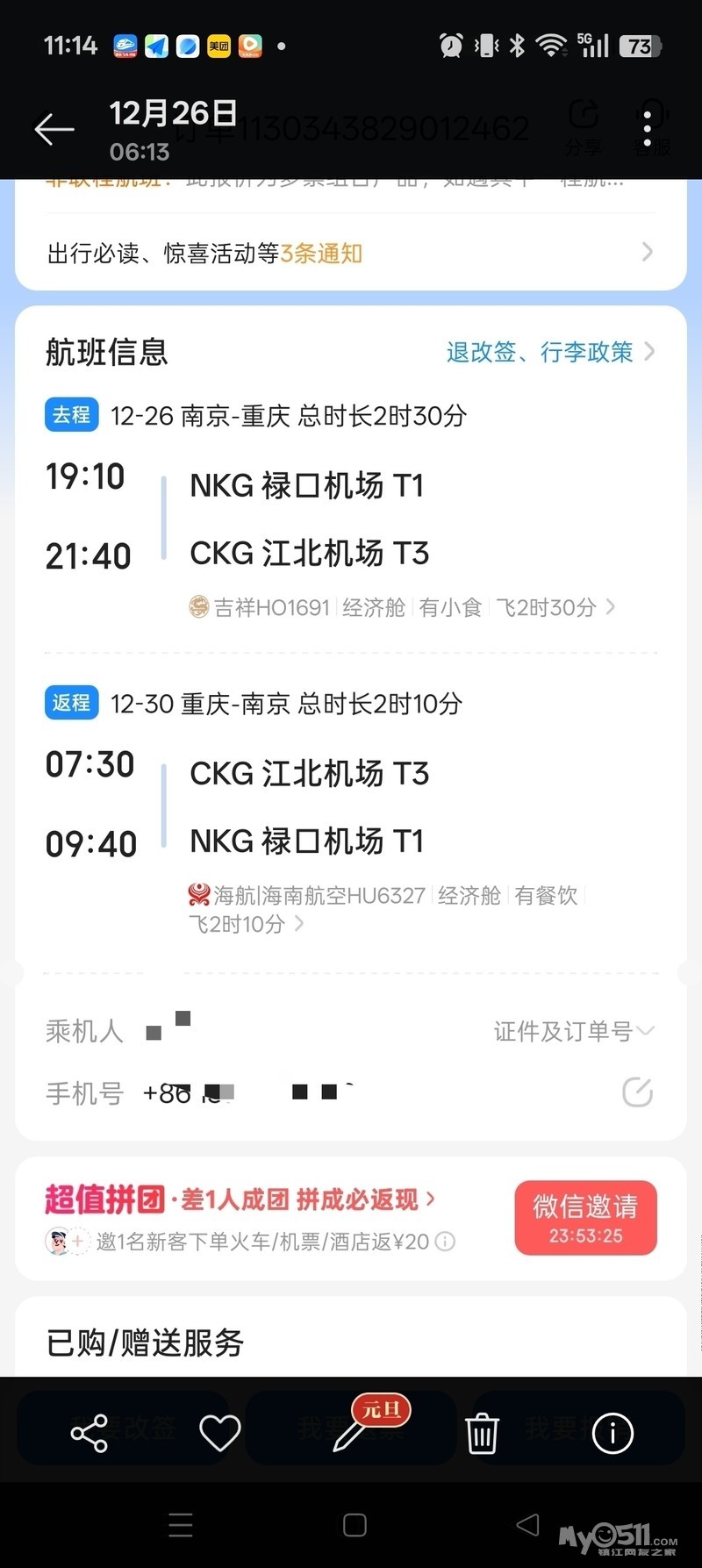The height and width of the screenshot is (1568, 702).
Task: Edit this screenshot
Action: tap(351, 1434)
